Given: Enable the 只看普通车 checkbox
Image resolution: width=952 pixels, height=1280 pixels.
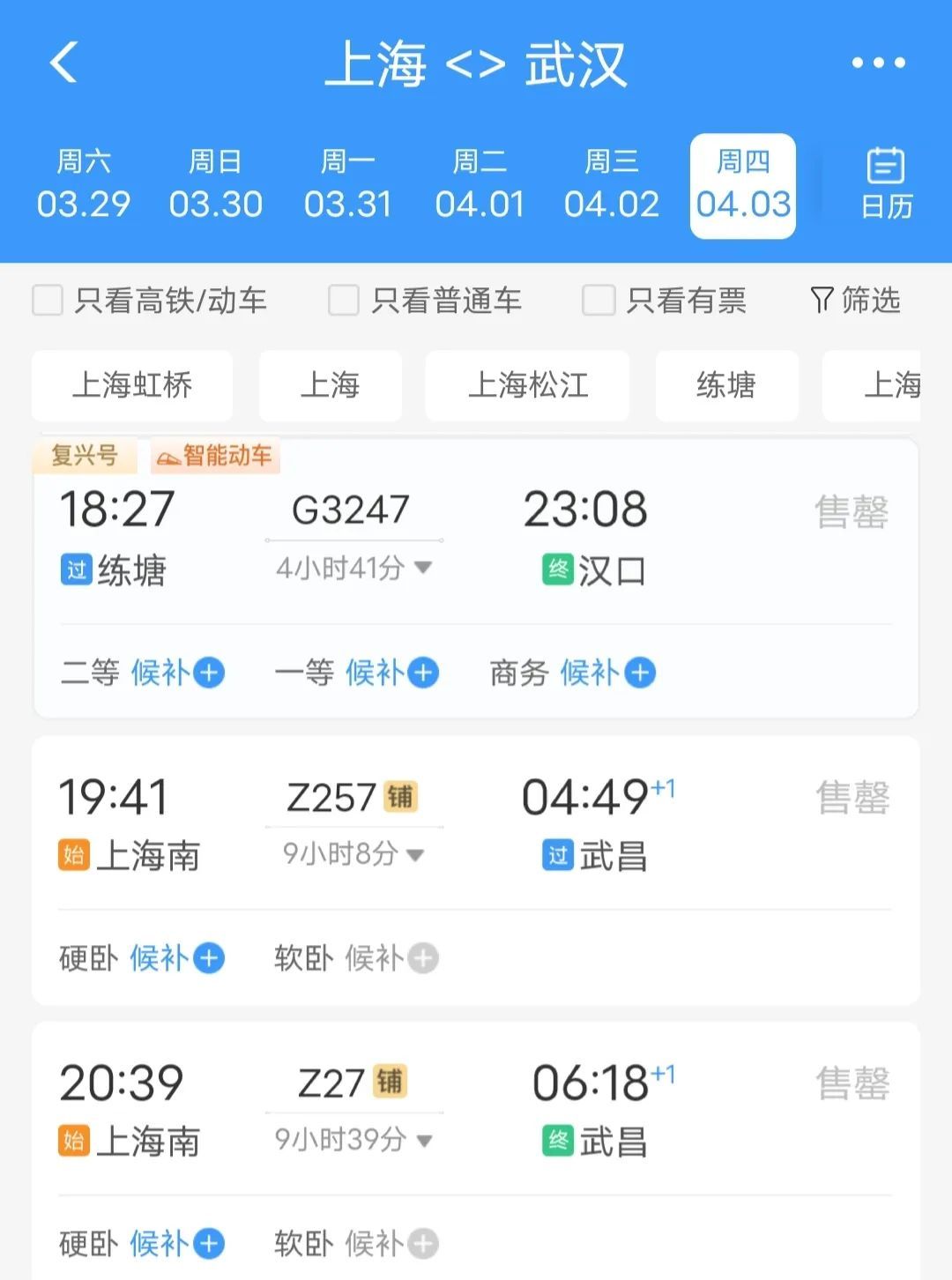Looking at the screenshot, I should 344,301.
